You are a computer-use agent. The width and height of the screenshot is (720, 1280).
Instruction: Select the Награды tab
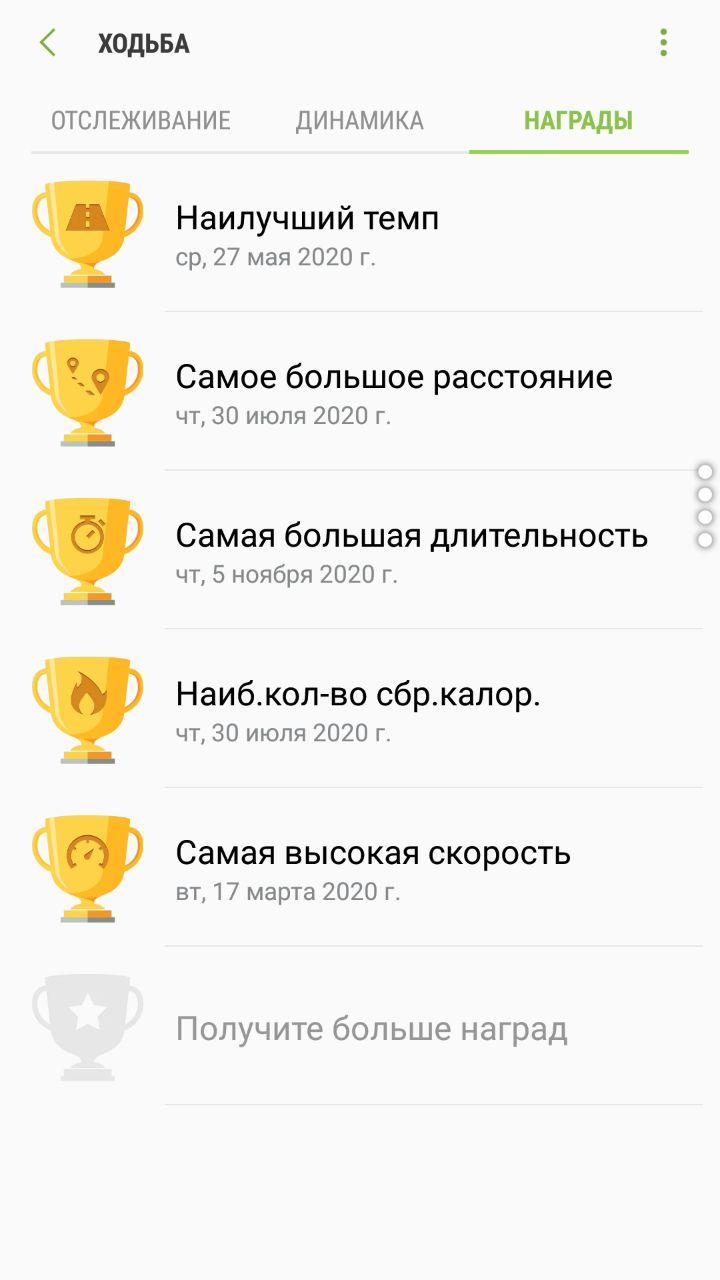pos(578,121)
